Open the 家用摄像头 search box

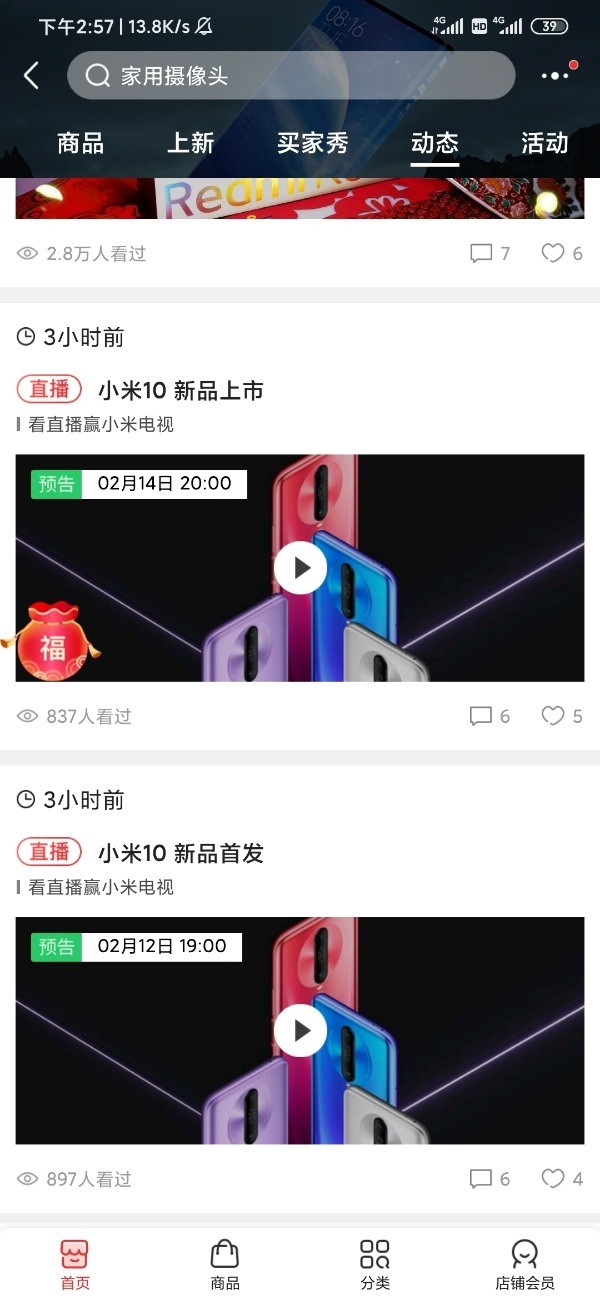tap(291, 75)
